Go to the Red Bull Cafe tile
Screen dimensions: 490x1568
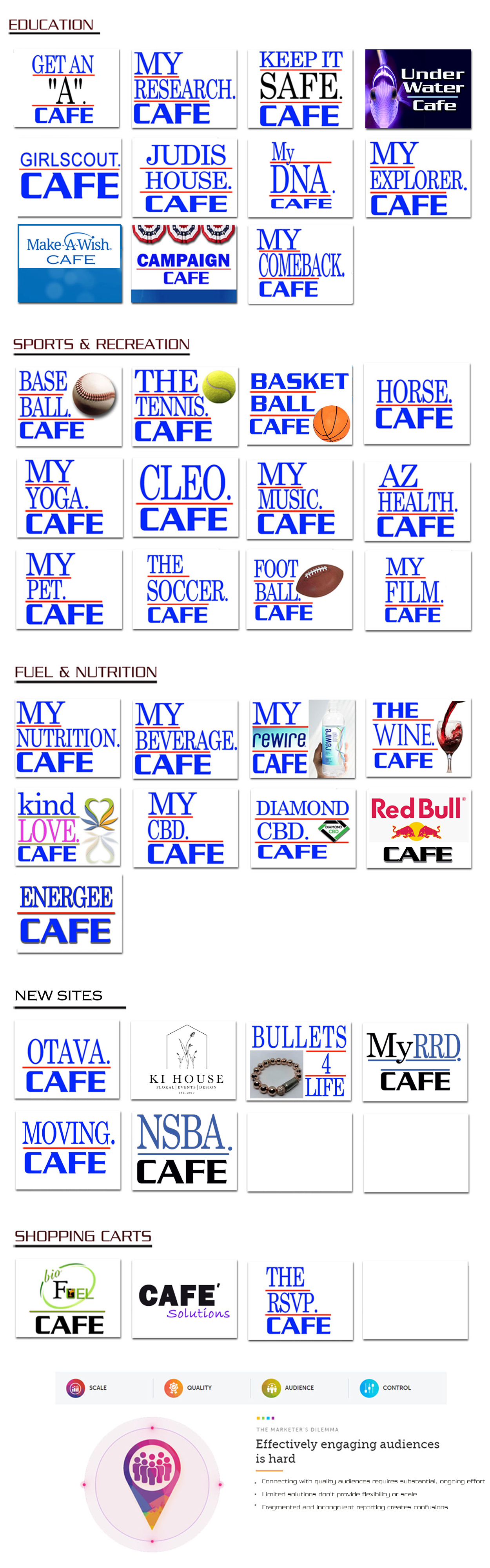tap(418, 828)
